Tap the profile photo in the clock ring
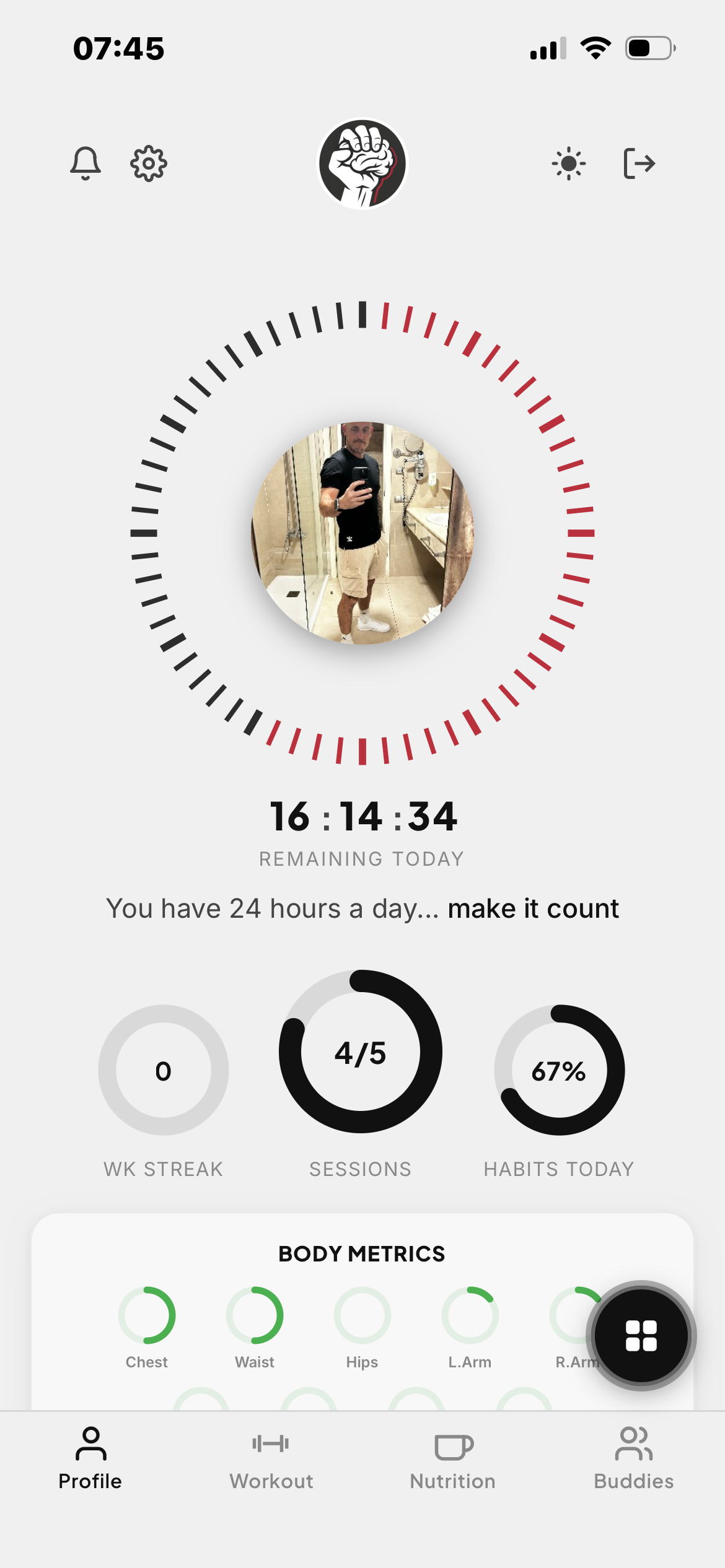The height and width of the screenshot is (1568, 725). coord(362,533)
